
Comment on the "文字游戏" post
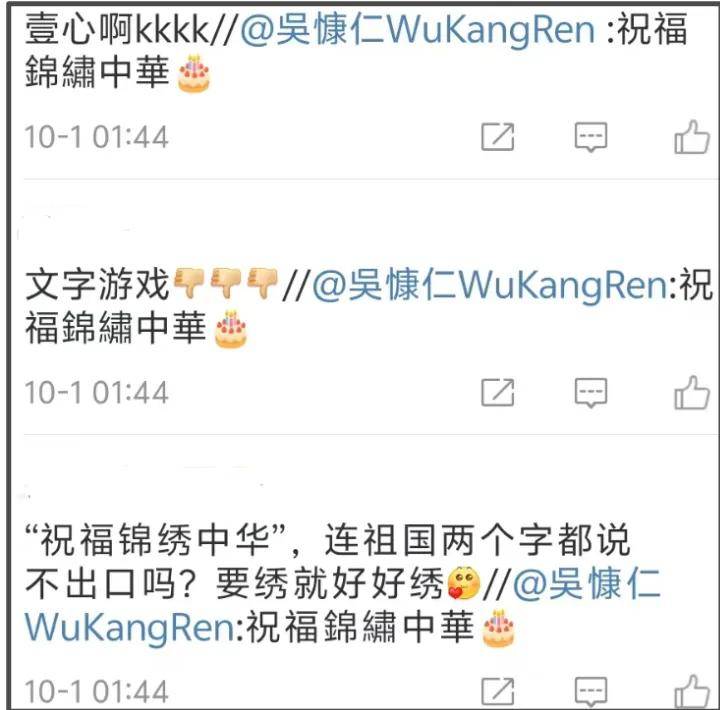(590, 393)
